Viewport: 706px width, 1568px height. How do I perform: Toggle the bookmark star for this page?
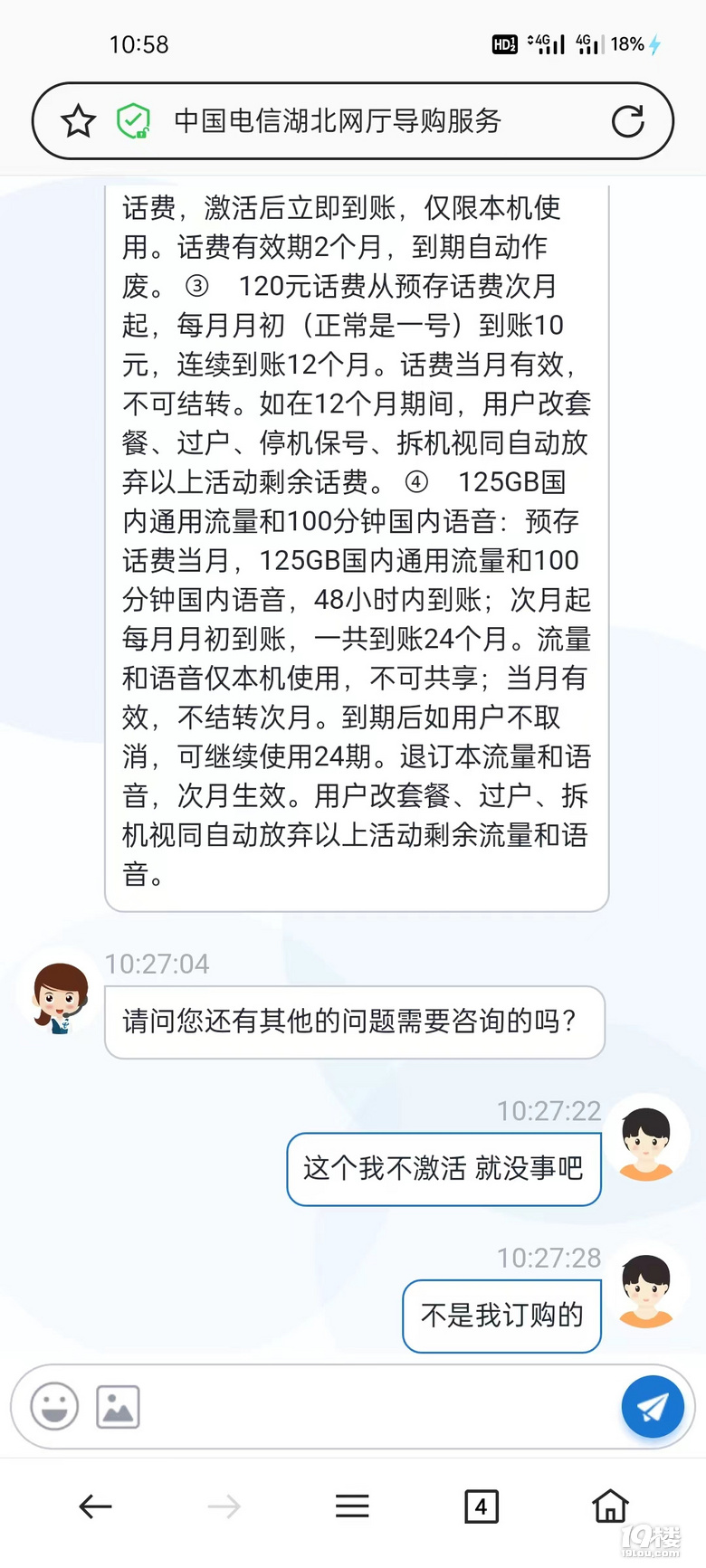coord(78,120)
